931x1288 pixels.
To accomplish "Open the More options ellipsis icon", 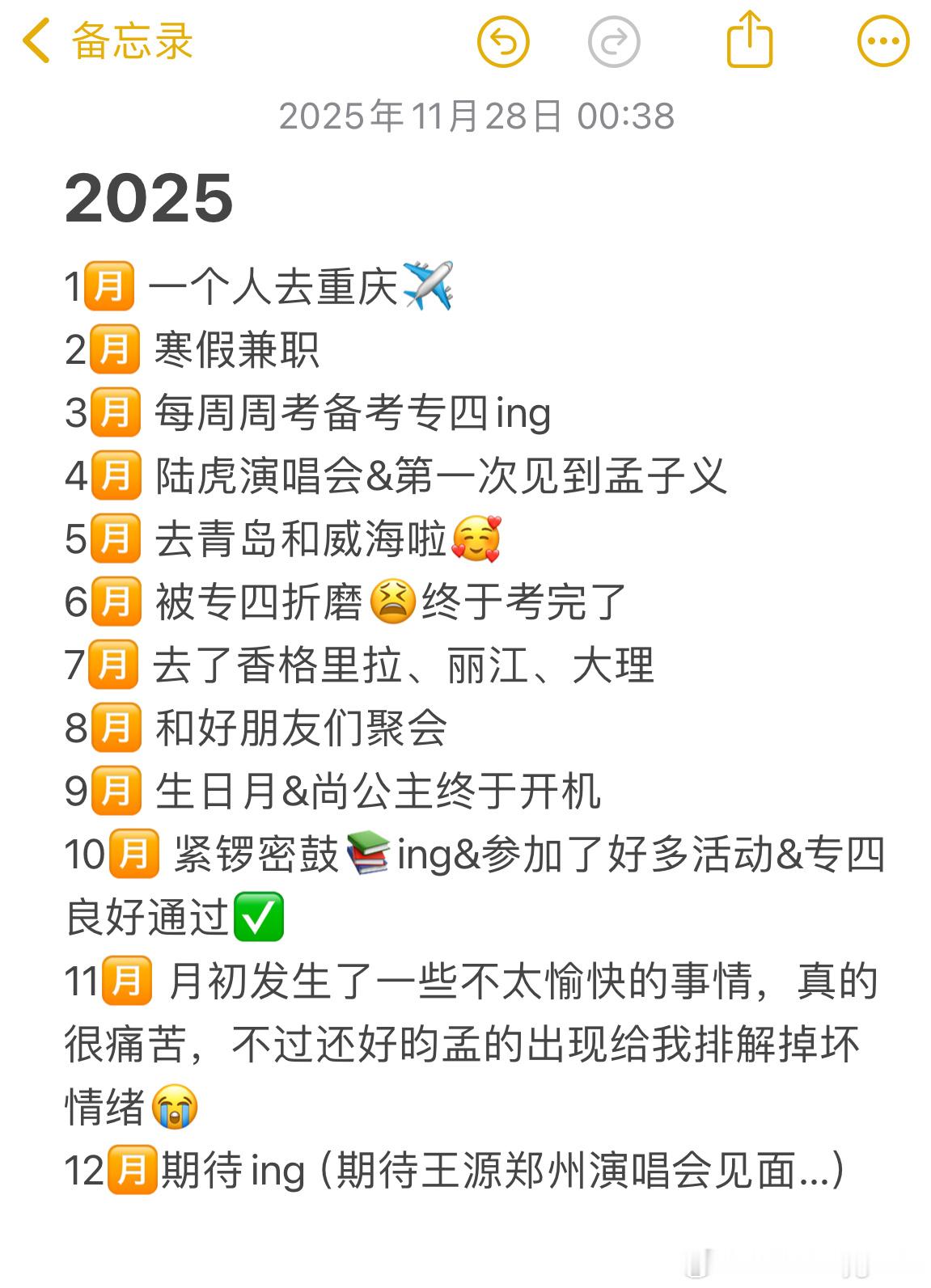I will [x=882, y=39].
